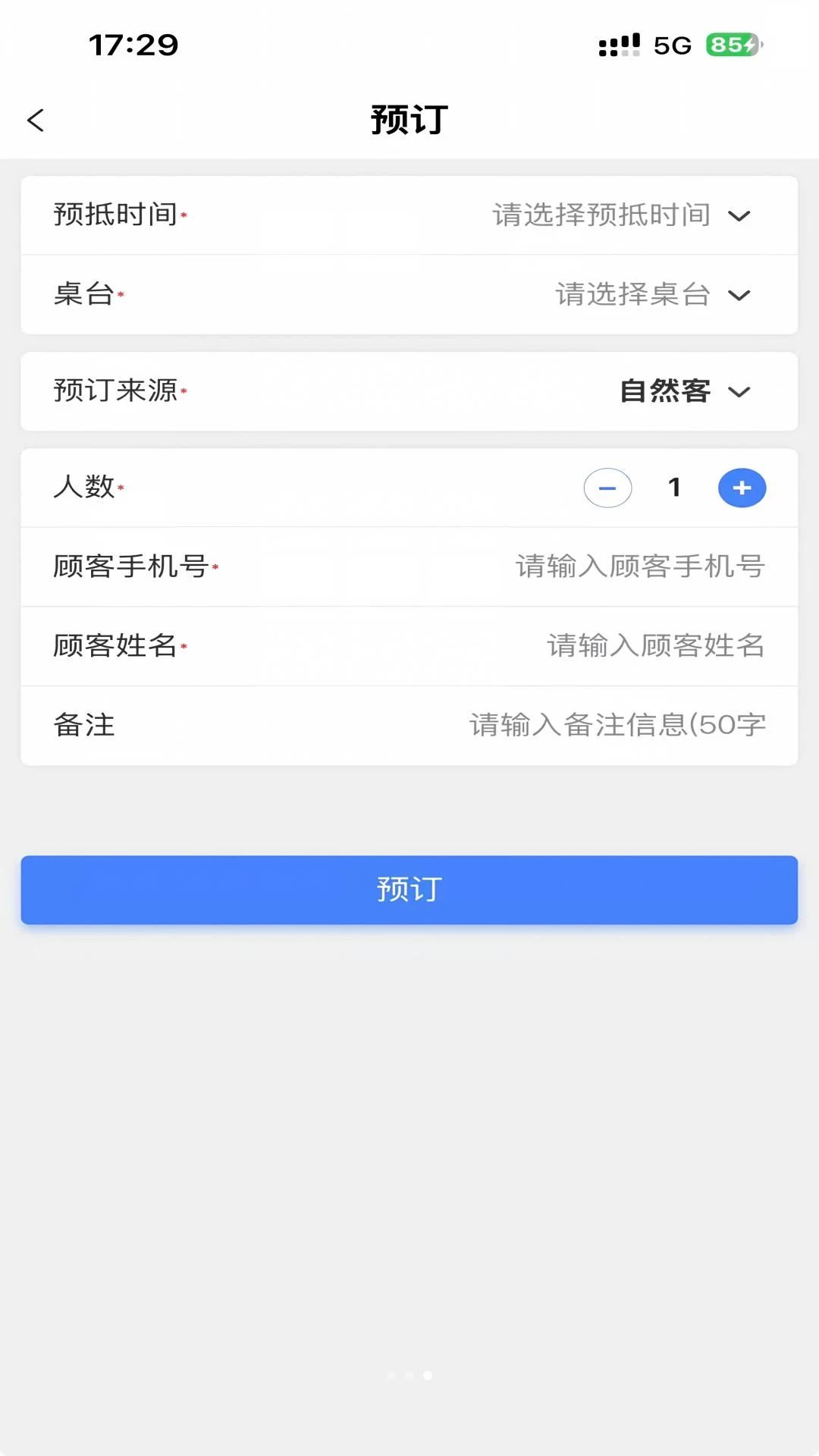Decrease 人数 with the minus button

607,488
